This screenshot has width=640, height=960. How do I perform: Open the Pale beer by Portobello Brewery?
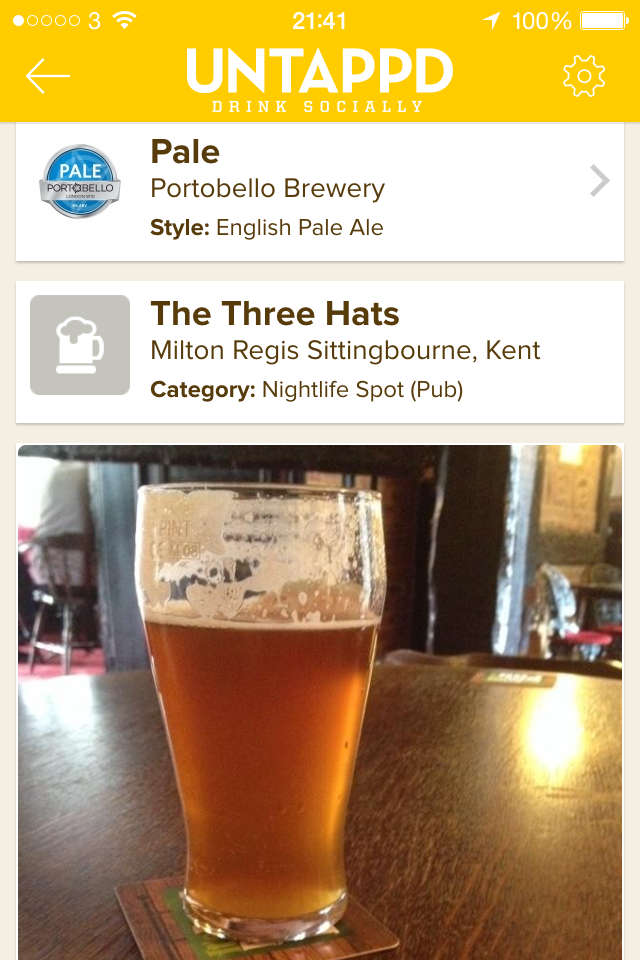320,191
